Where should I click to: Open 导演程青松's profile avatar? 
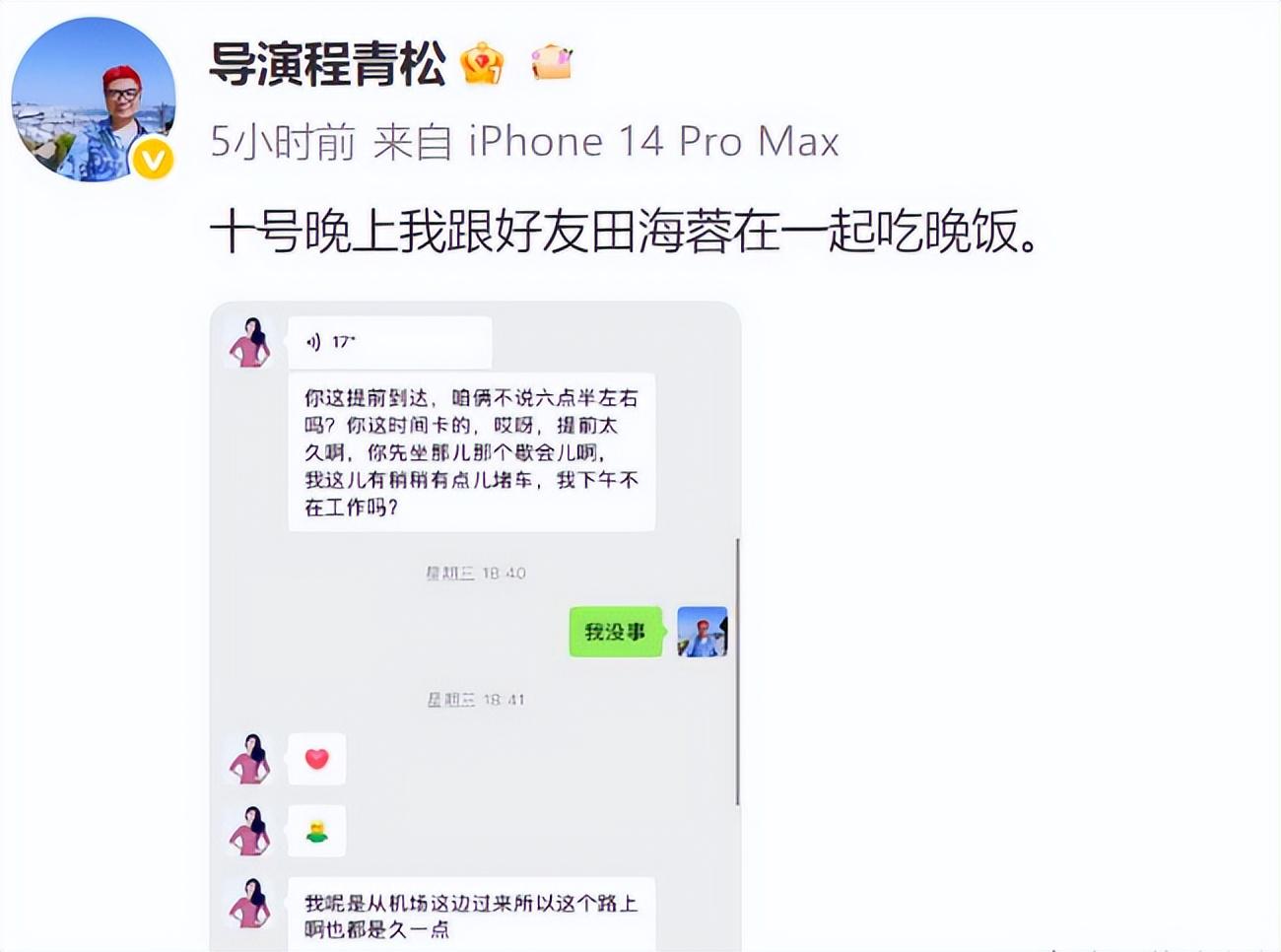pos(93,99)
